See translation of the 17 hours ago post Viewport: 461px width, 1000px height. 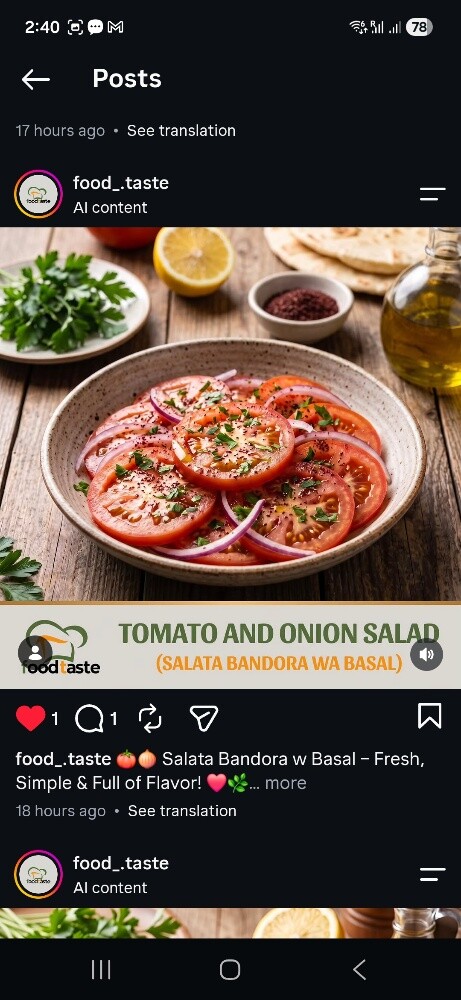tap(181, 131)
